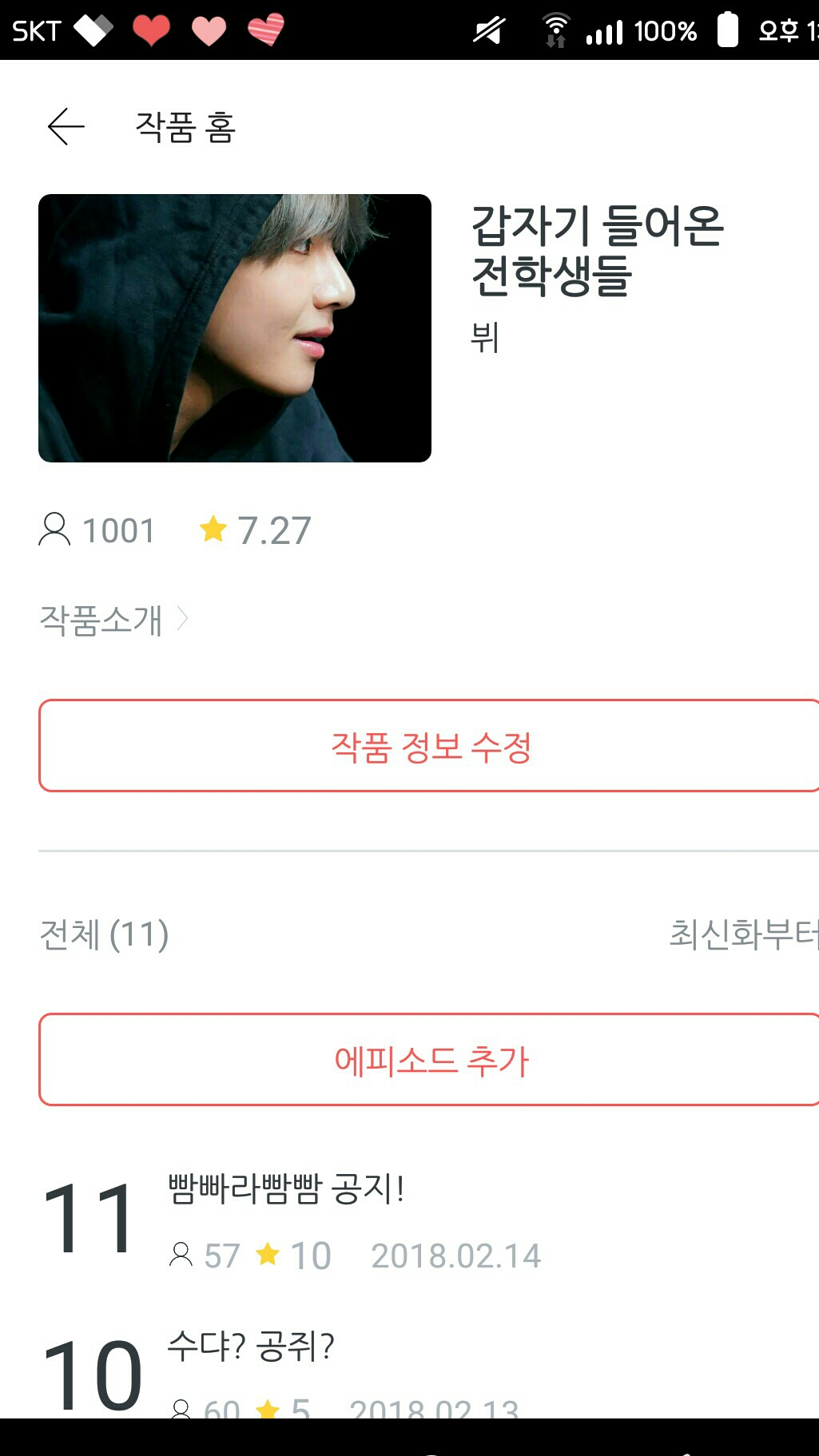
Task: Open the 작품소개 description link
Action: (x=113, y=620)
